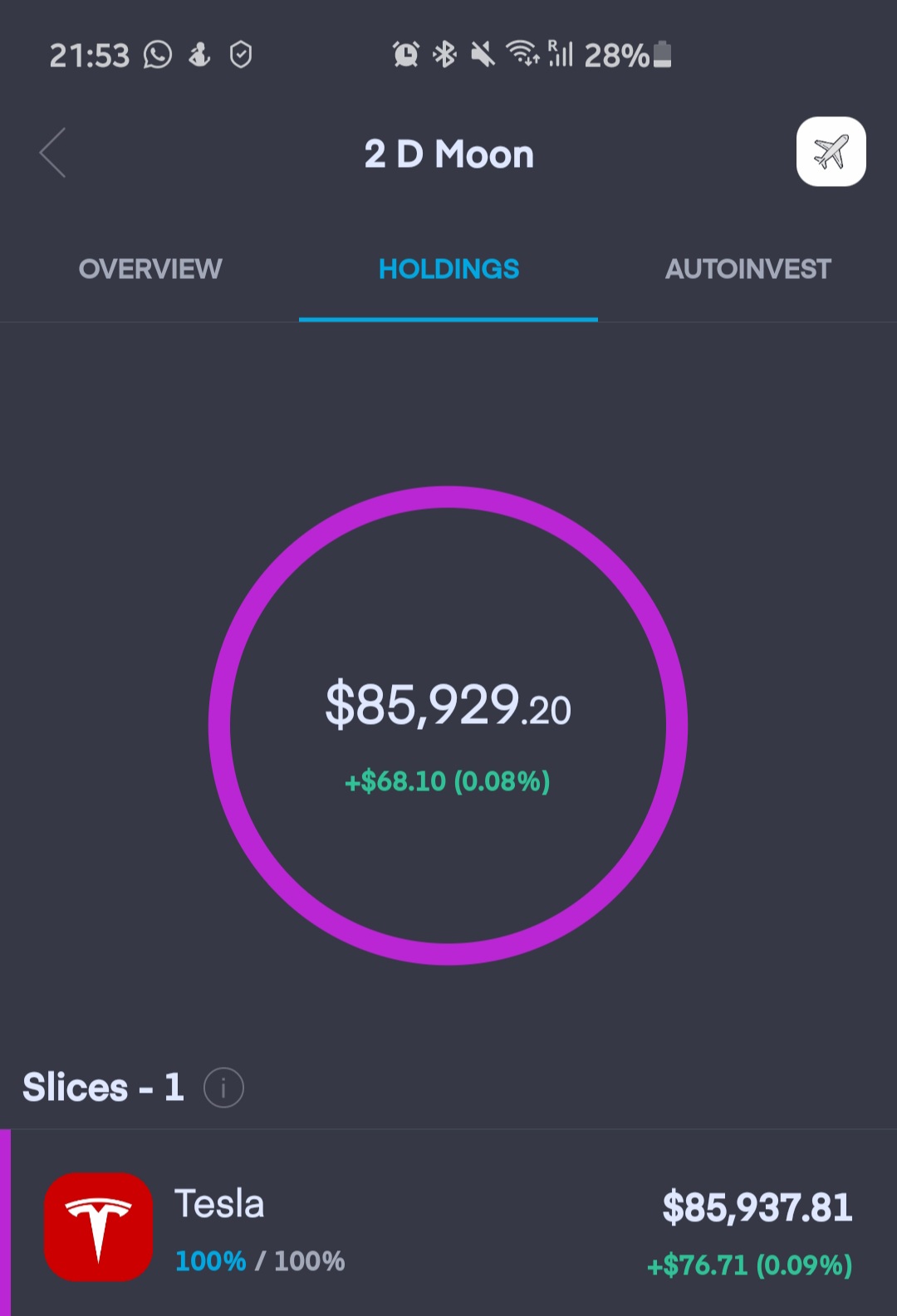Go back using the arrow
The width and height of the screenshot is (897, 1316).
[x=53, y=153]
